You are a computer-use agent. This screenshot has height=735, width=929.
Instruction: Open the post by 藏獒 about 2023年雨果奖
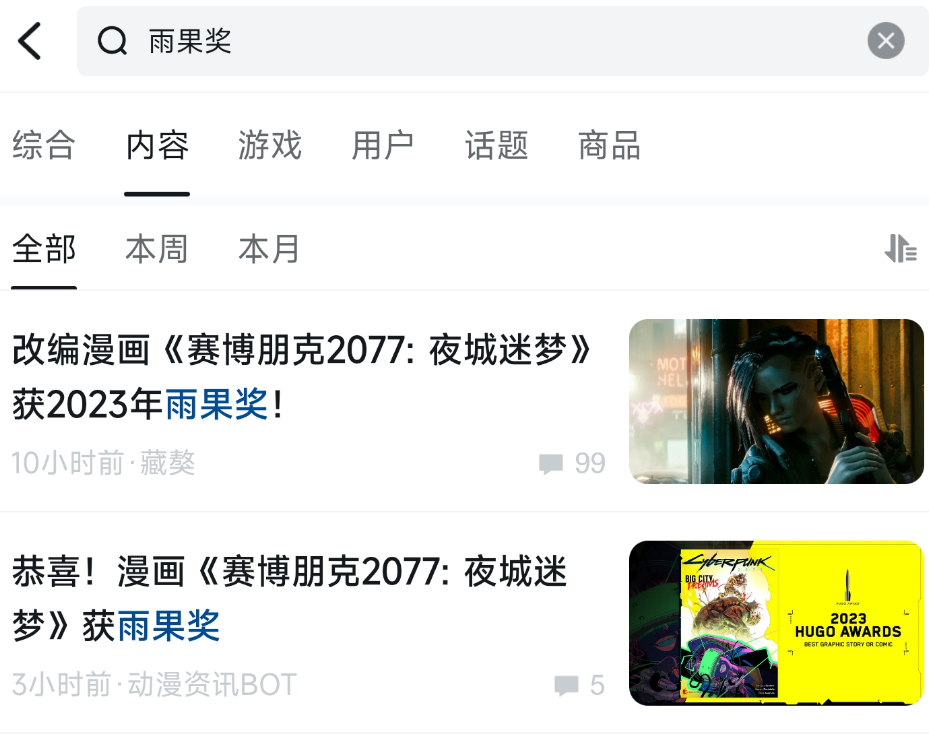(x=305, y=378)
